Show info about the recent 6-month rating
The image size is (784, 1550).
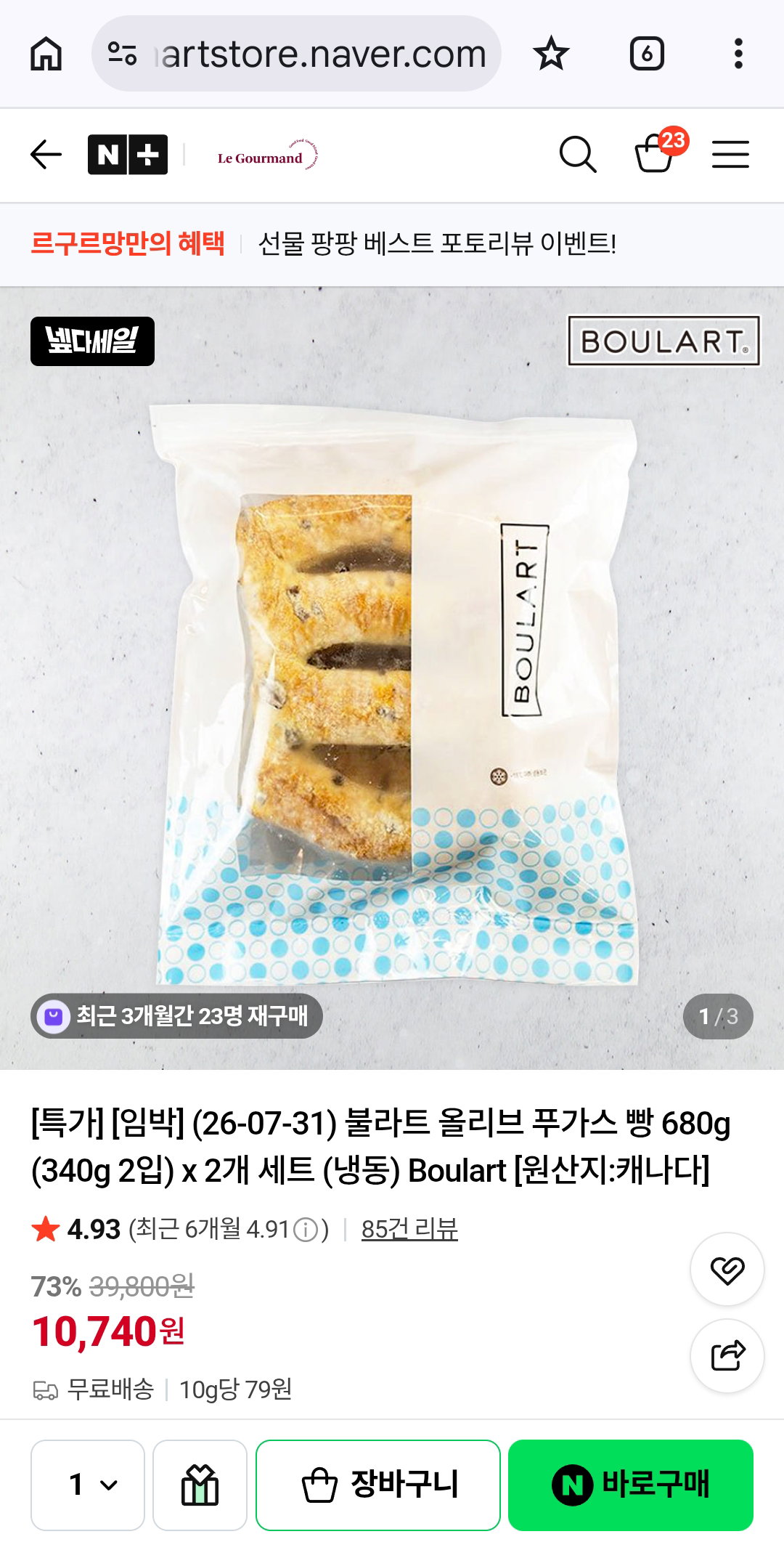click(306, 1230)
